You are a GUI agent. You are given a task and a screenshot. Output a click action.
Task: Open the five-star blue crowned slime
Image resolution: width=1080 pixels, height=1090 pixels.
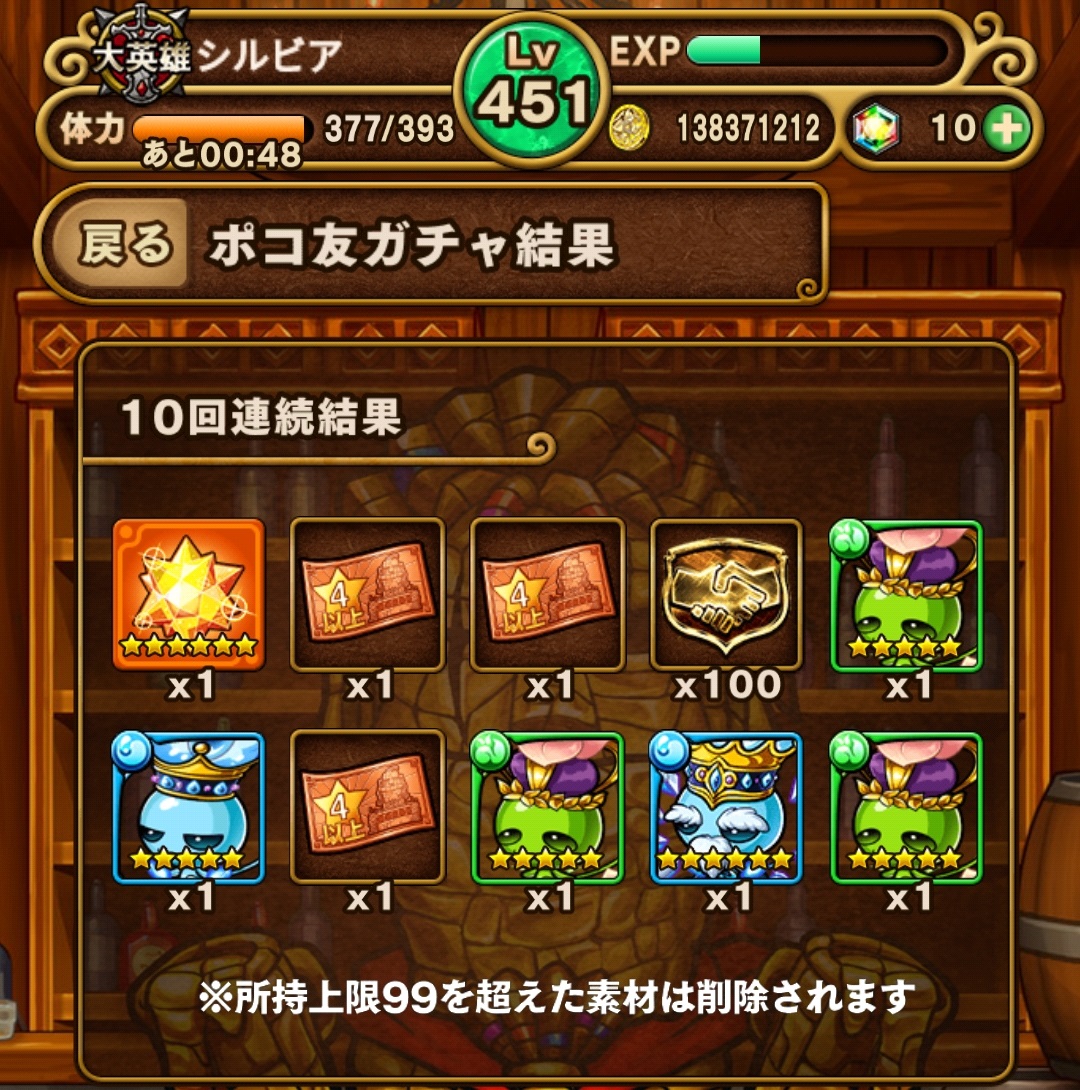[190, 807]
